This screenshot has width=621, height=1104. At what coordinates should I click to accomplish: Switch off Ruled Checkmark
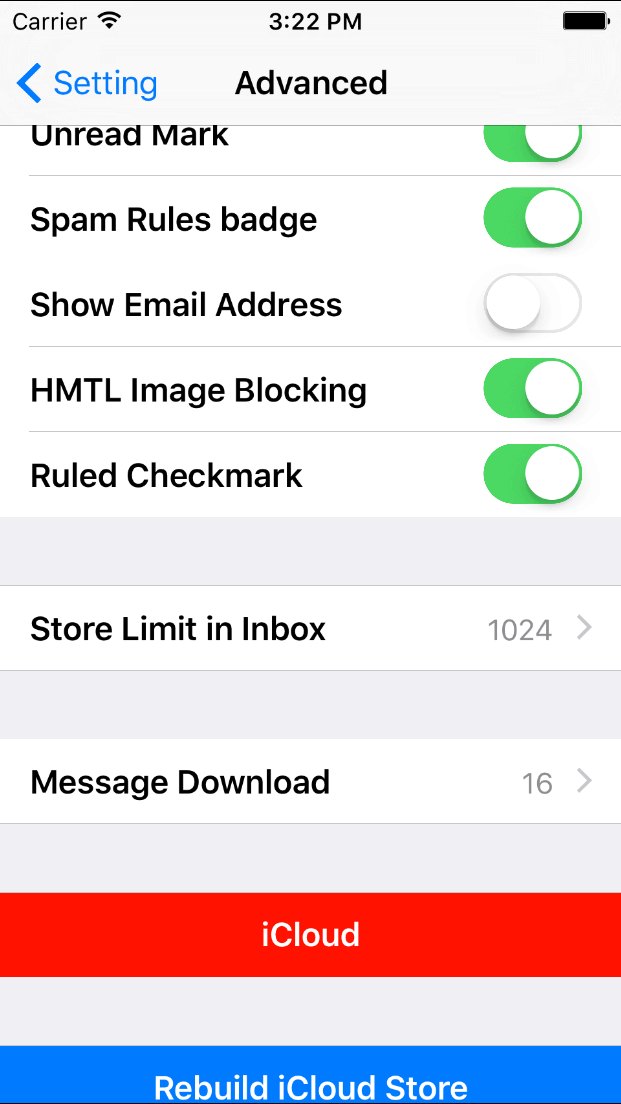(532, 474)
